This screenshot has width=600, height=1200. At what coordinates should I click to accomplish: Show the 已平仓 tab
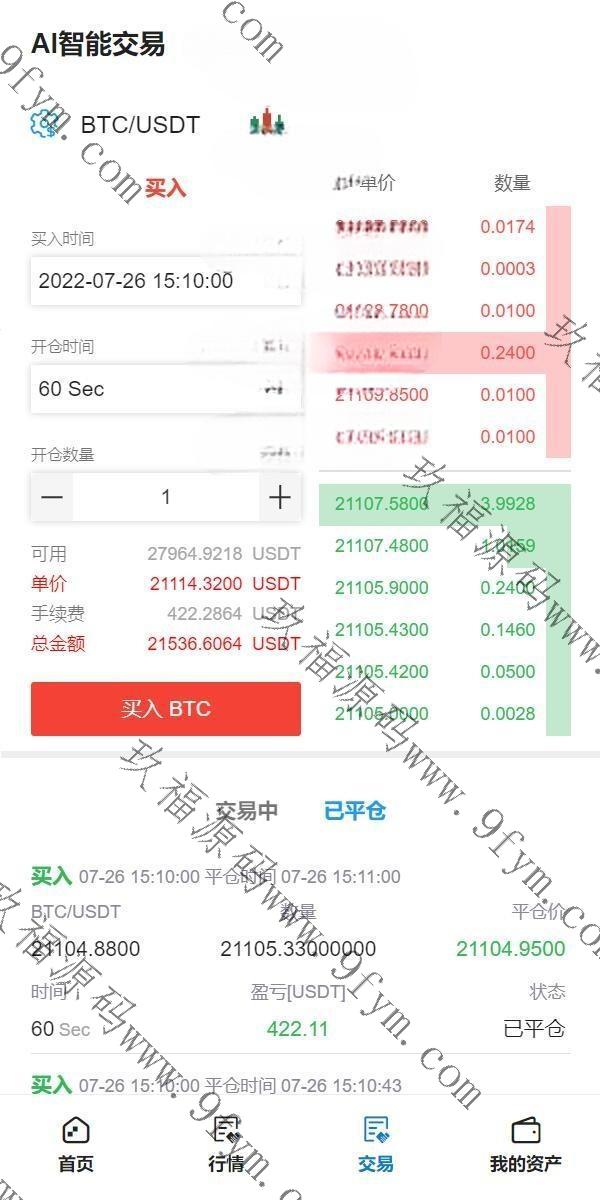[x=355, y=811]
